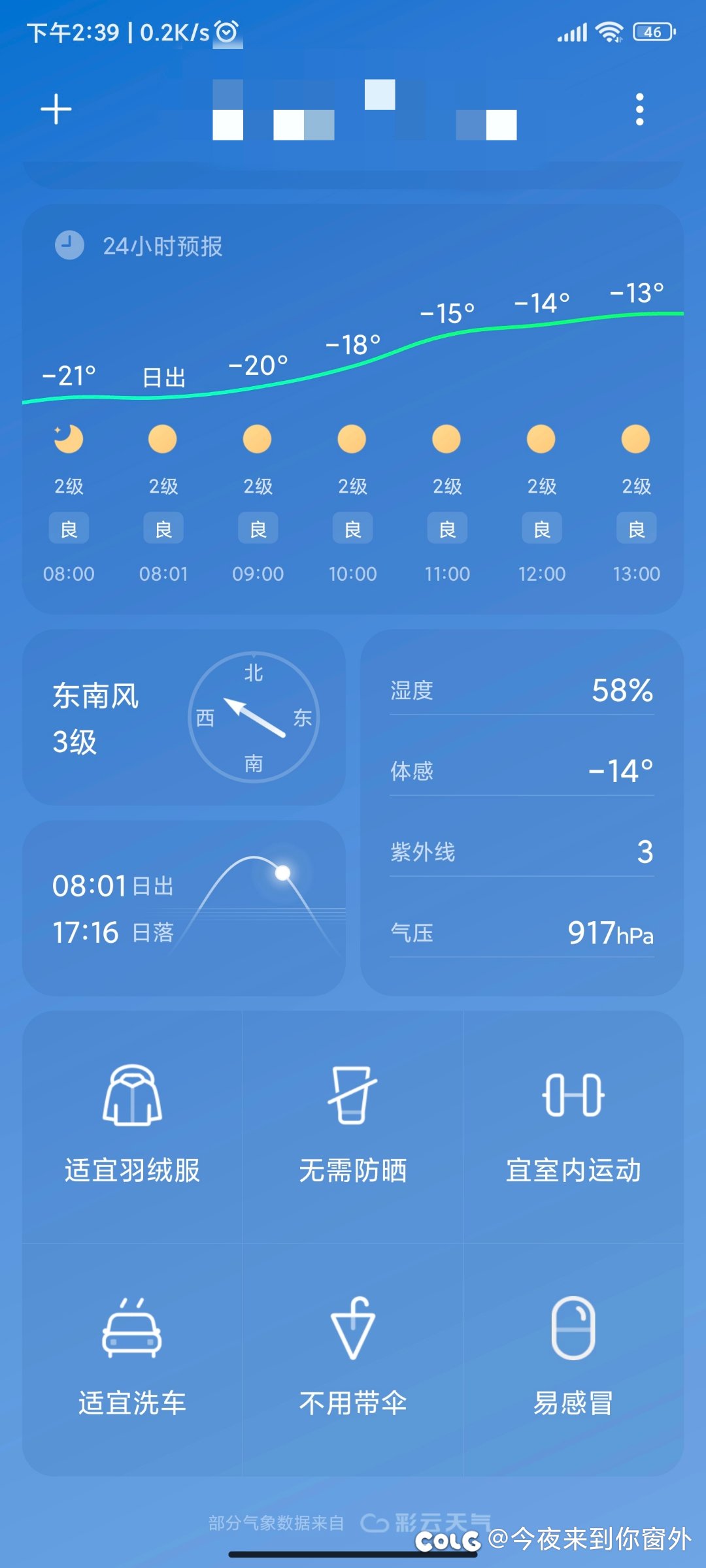Open the 湿度 humidity details card
706x1568 pixels.
pos(522,813)
